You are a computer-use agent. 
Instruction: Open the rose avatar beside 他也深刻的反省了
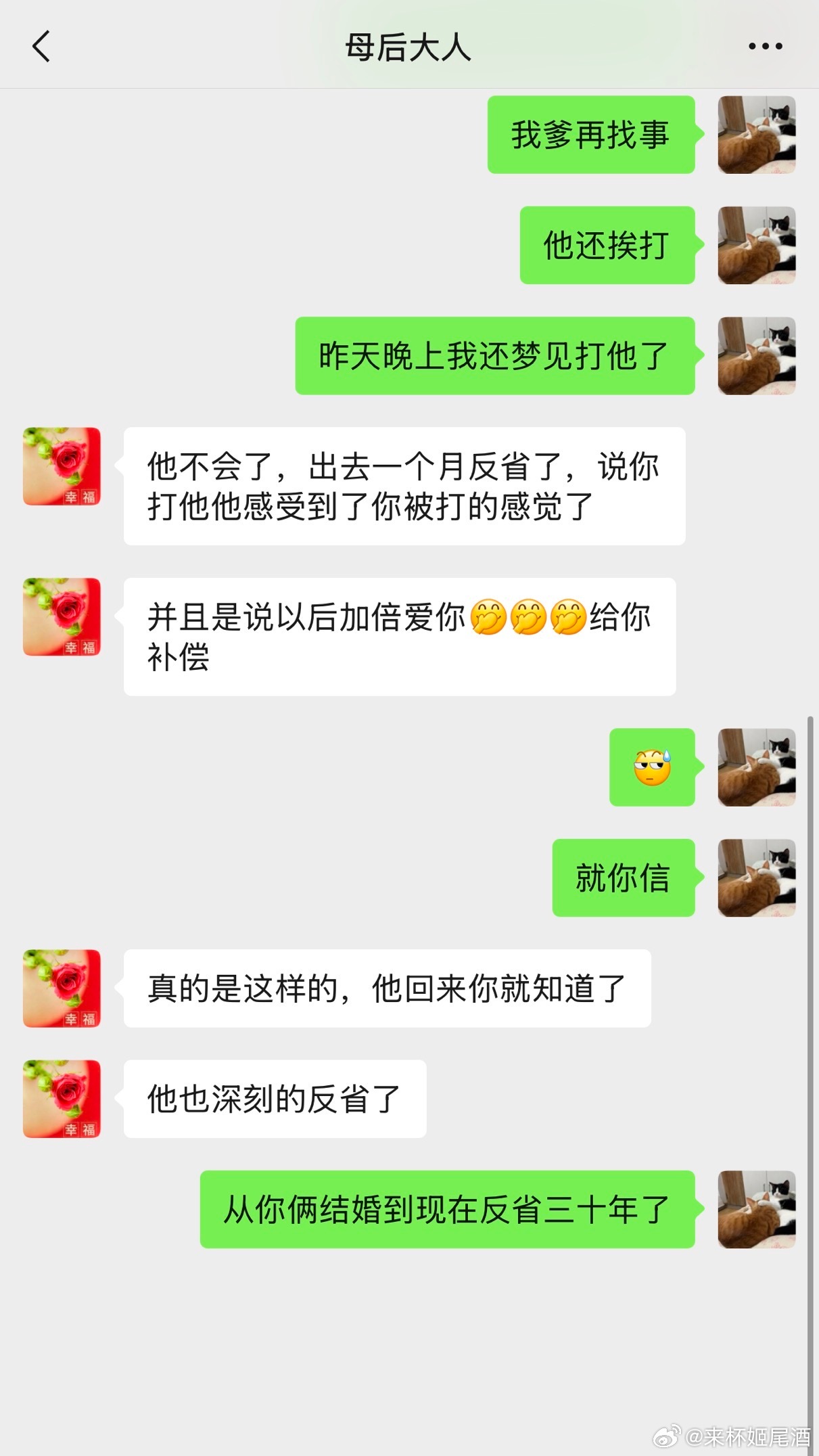(62, 1099)
